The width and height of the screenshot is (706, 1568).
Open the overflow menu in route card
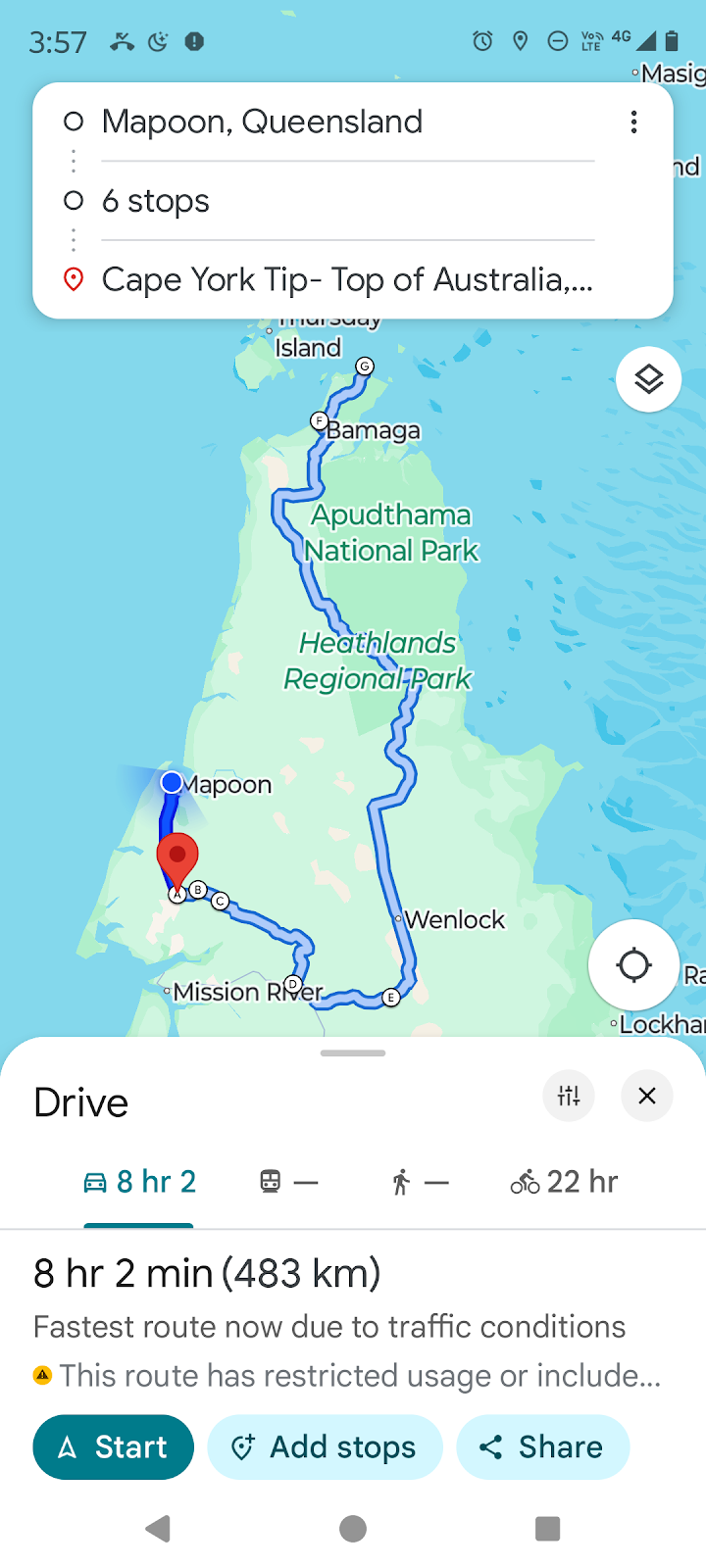tap(634, 122)
